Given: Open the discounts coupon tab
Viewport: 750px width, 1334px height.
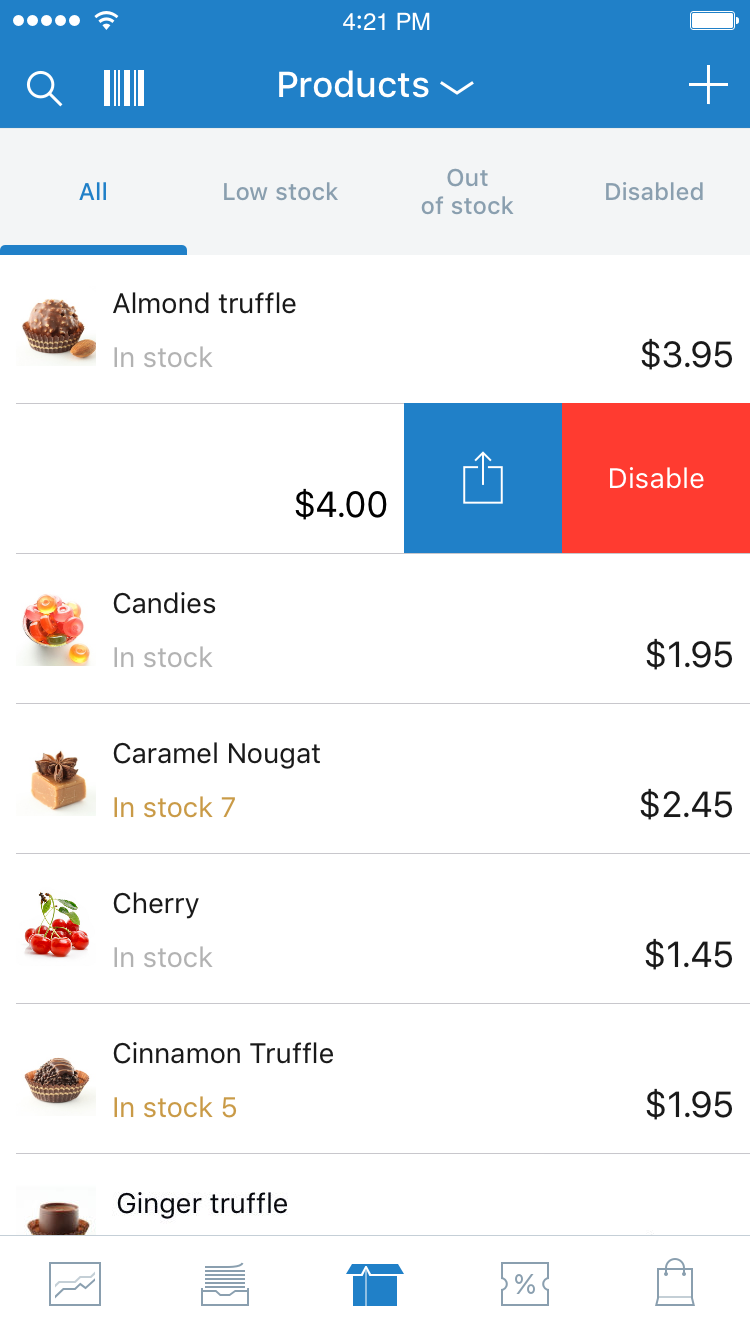Looking at the screenshot, I should point(525,1284).
